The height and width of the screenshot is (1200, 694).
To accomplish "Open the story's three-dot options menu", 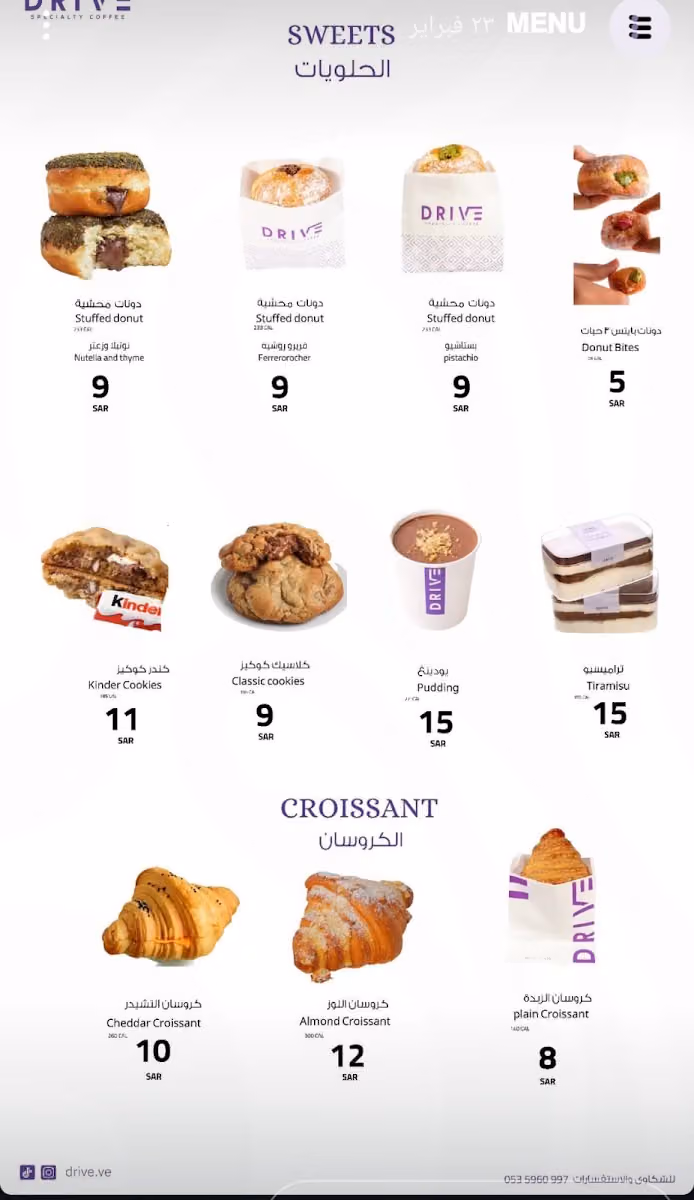I will pyautogui.click(x=44, y=25).
